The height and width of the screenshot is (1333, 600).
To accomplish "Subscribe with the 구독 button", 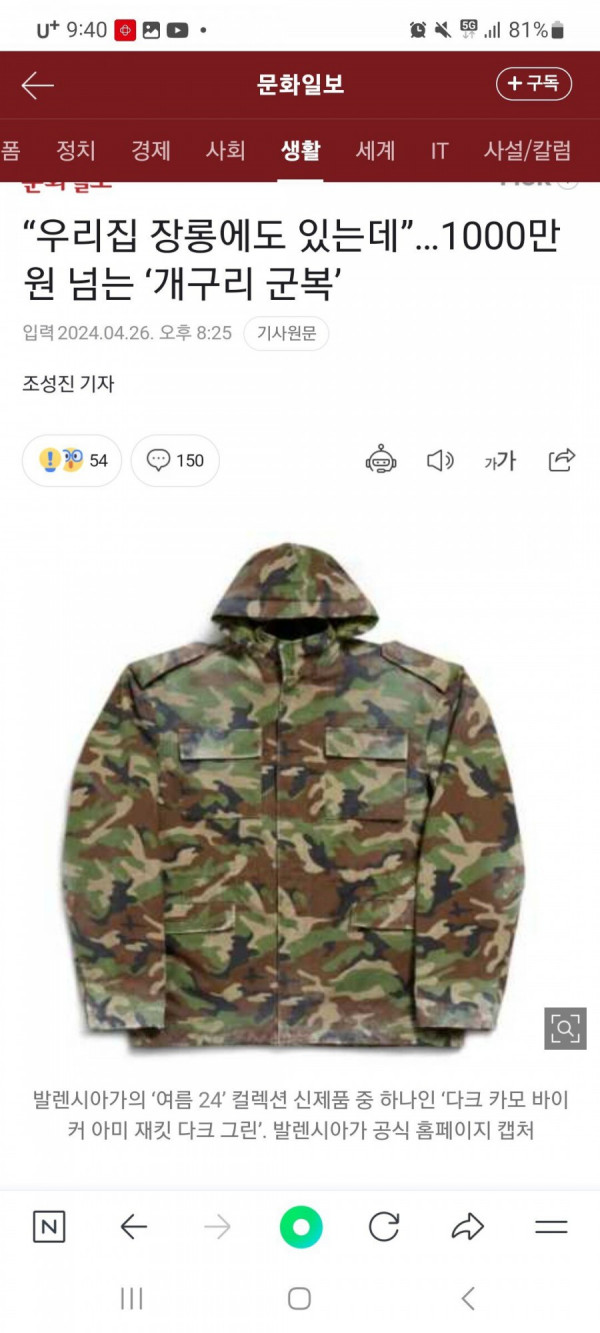I will (533, 84).
